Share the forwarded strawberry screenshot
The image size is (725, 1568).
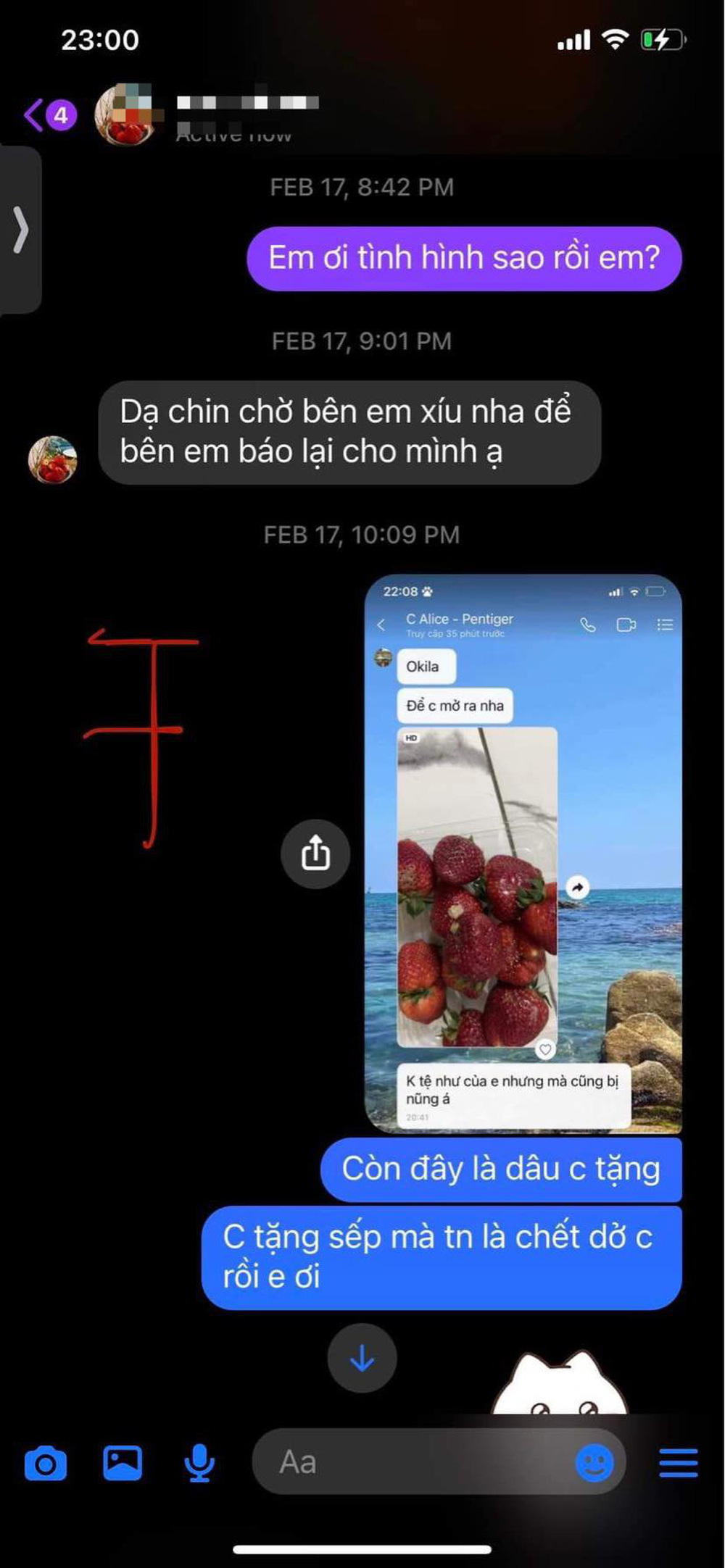tap(315, 853)
